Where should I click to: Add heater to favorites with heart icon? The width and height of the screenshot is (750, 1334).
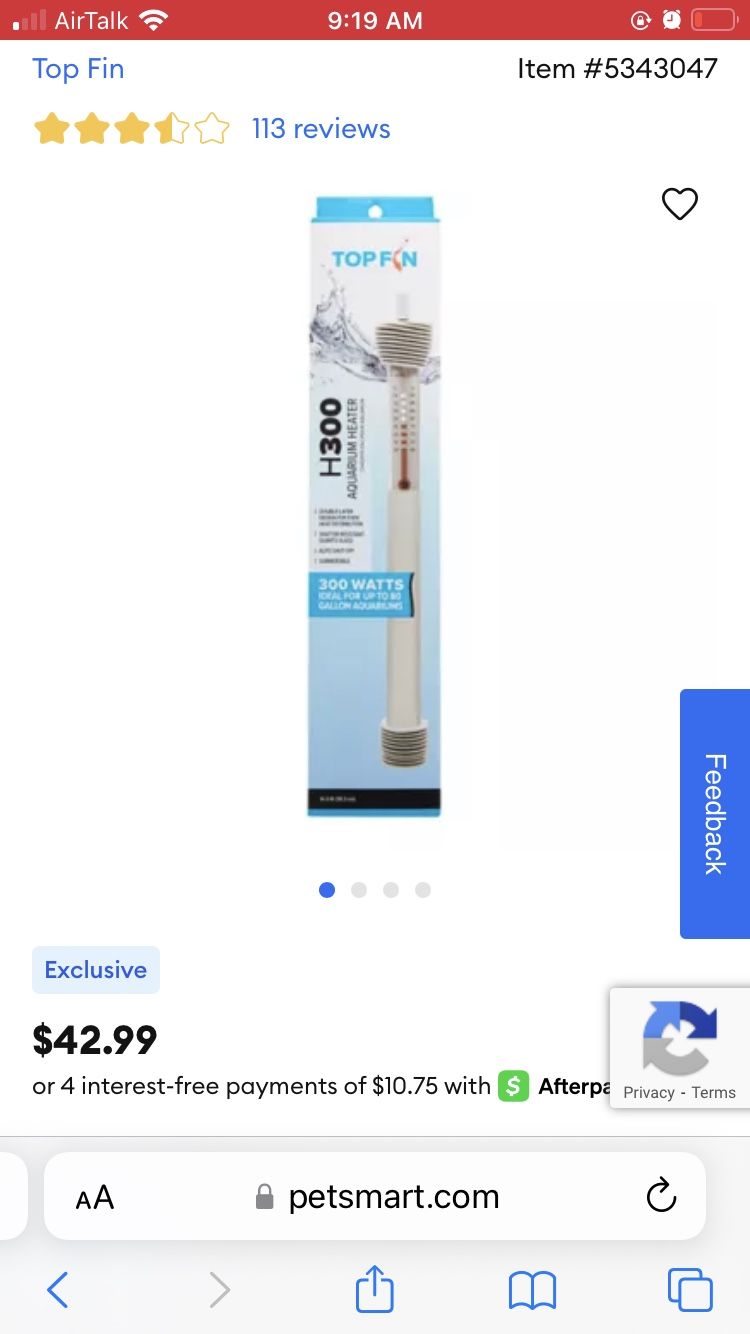(x=680, y=204)
